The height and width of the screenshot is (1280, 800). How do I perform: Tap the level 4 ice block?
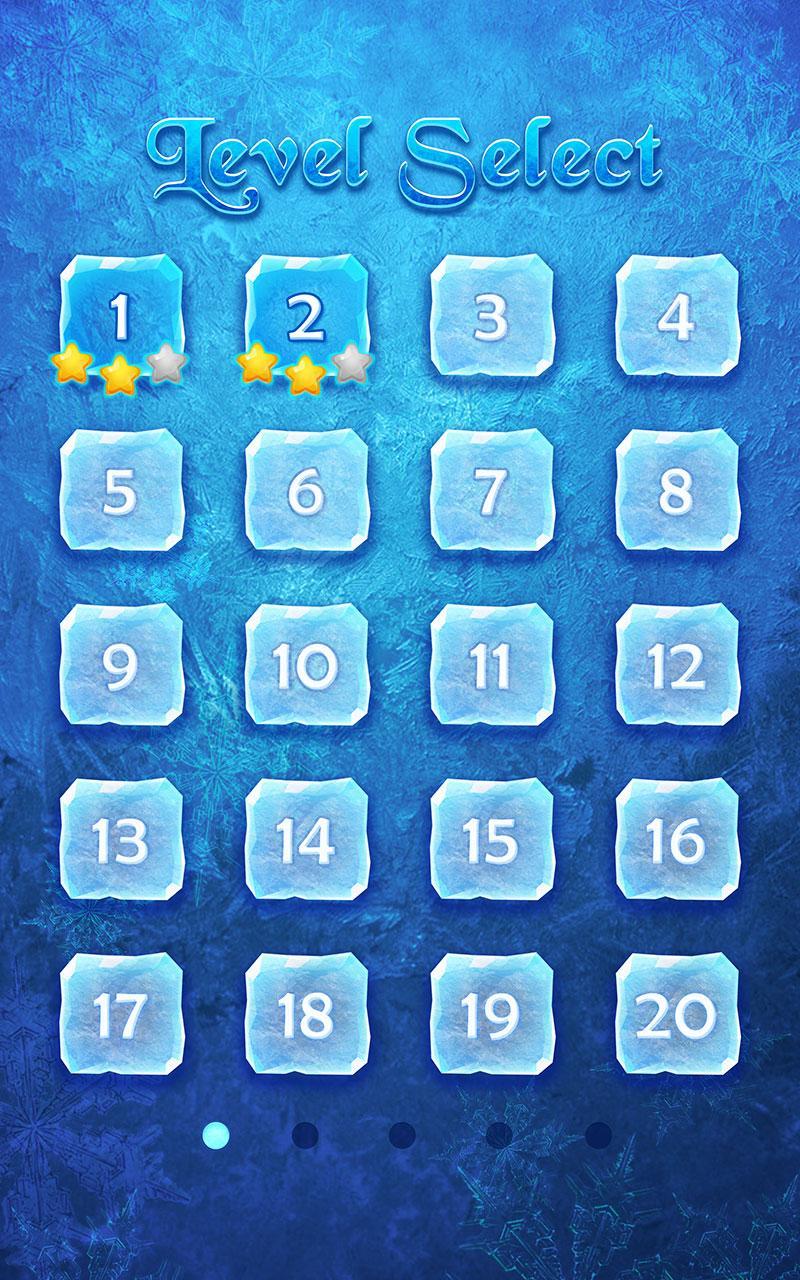click(677, 316)
